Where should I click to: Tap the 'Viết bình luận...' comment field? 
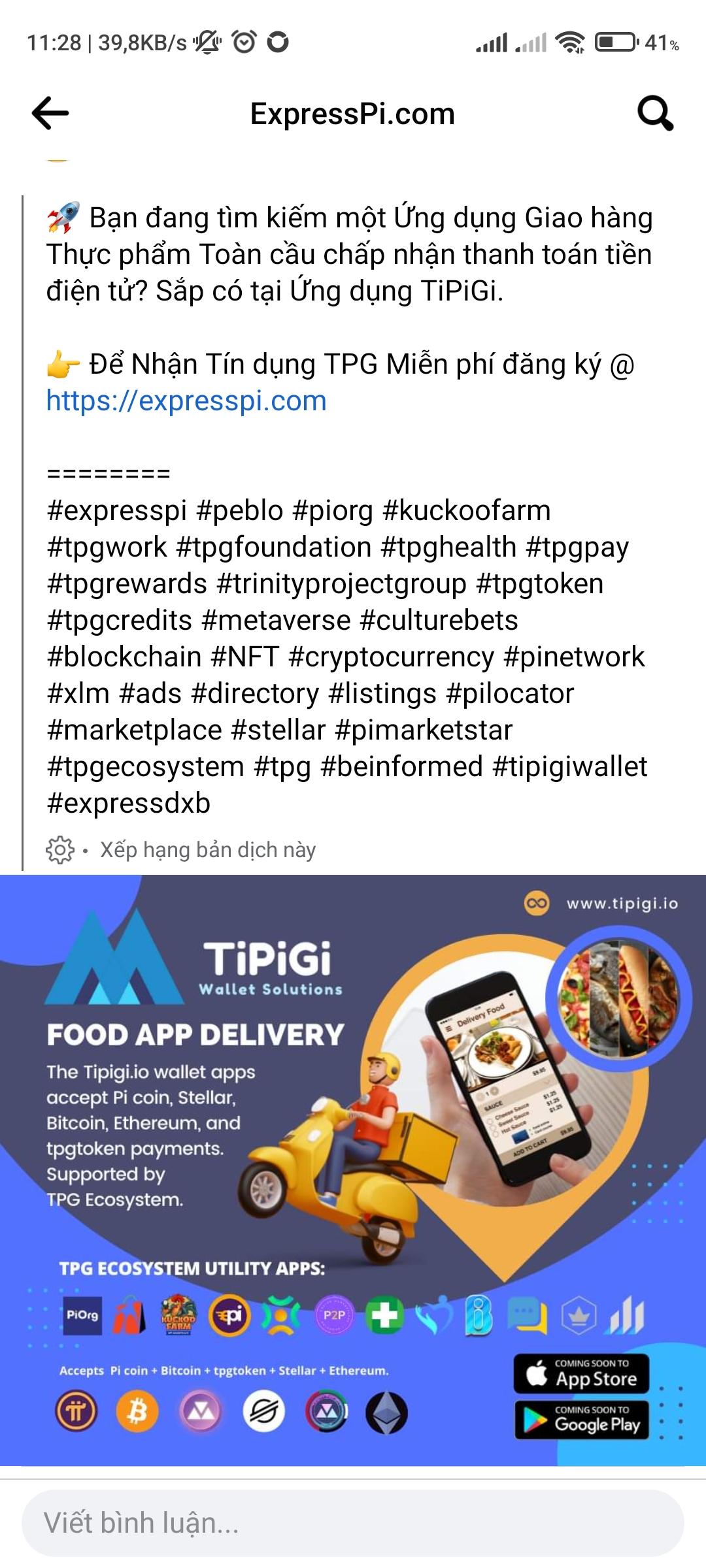pyautogui.click(x=353, y=1522)
